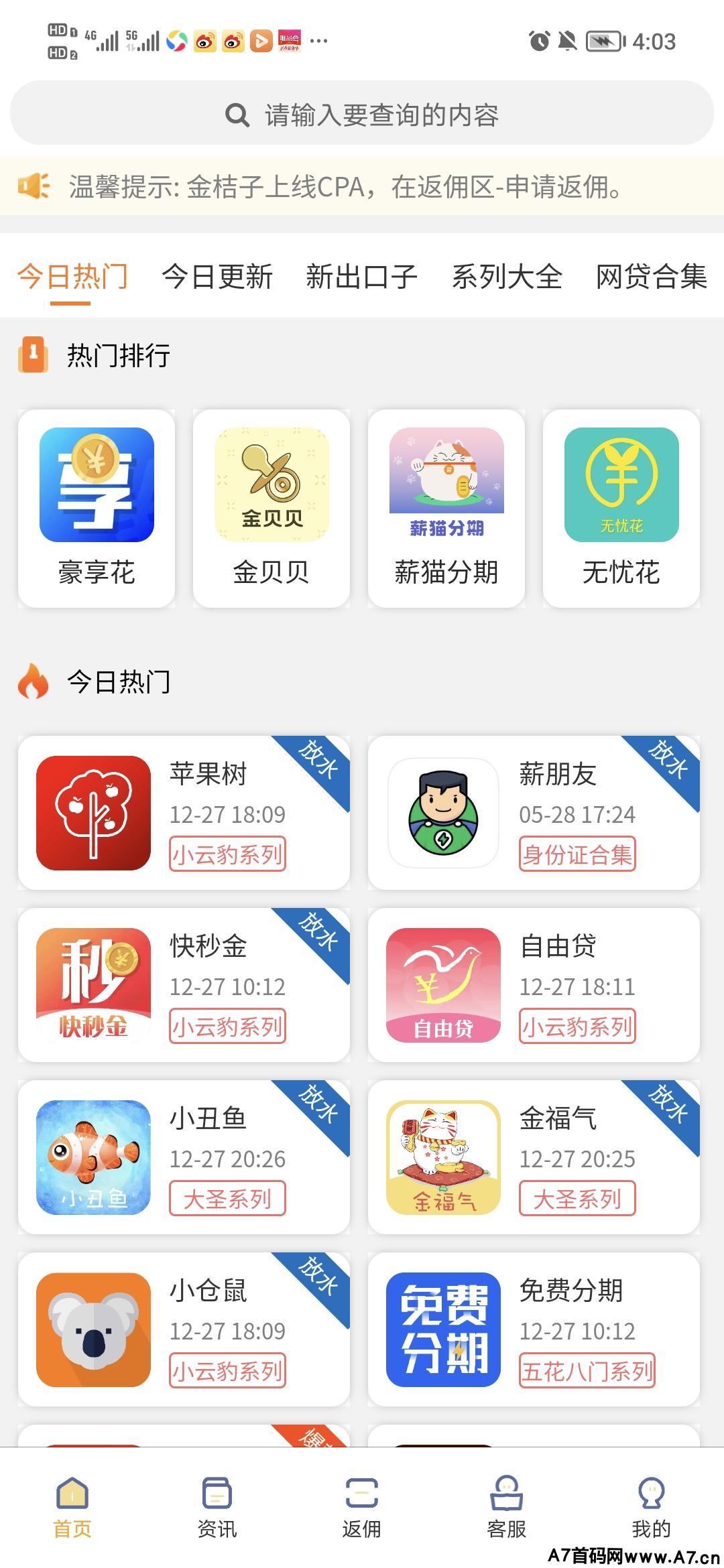Open the 薪朋友 listing
724x1568 pixels.
pyautogui.click(x=534, y=813)
